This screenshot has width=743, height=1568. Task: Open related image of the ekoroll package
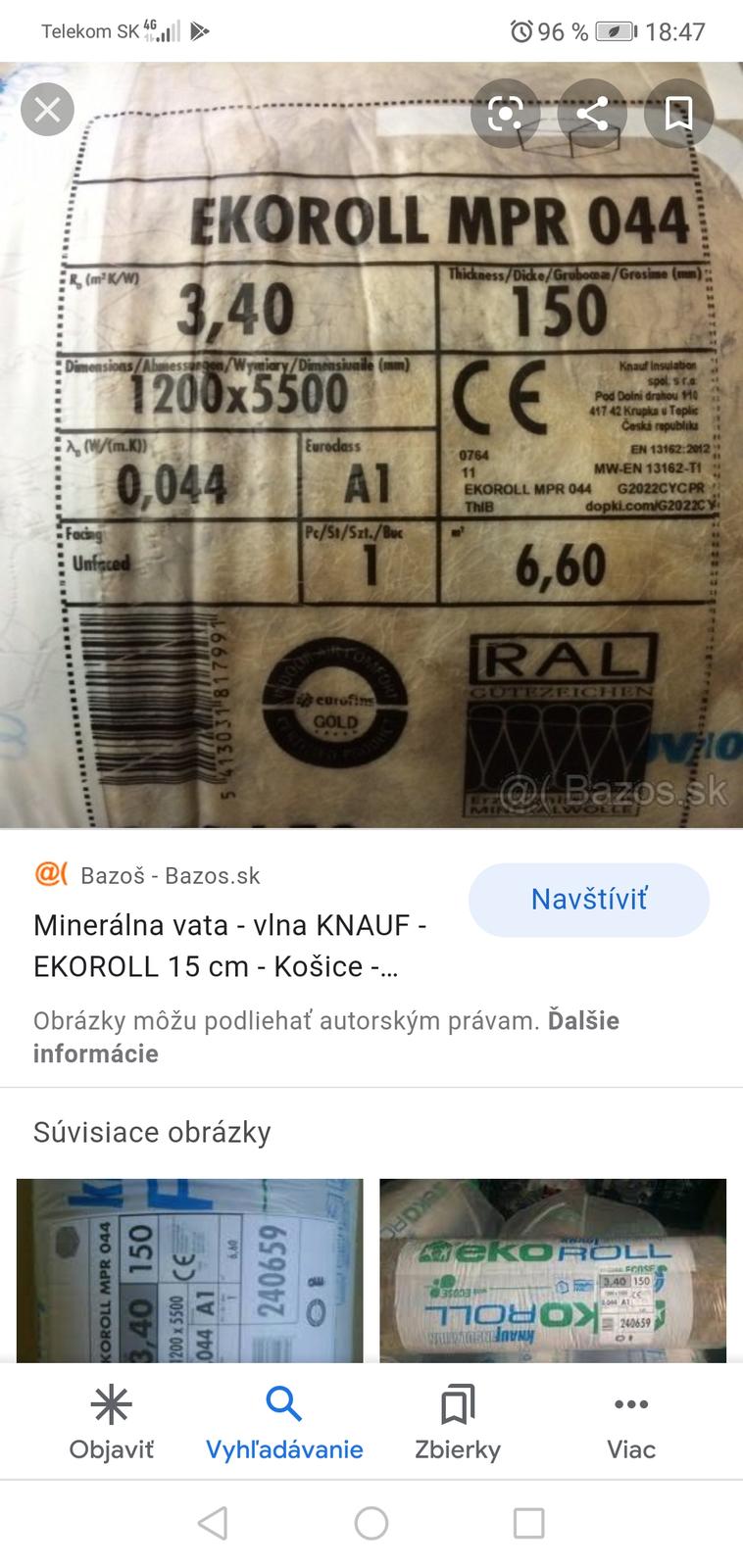click(x=553, y=1270)
